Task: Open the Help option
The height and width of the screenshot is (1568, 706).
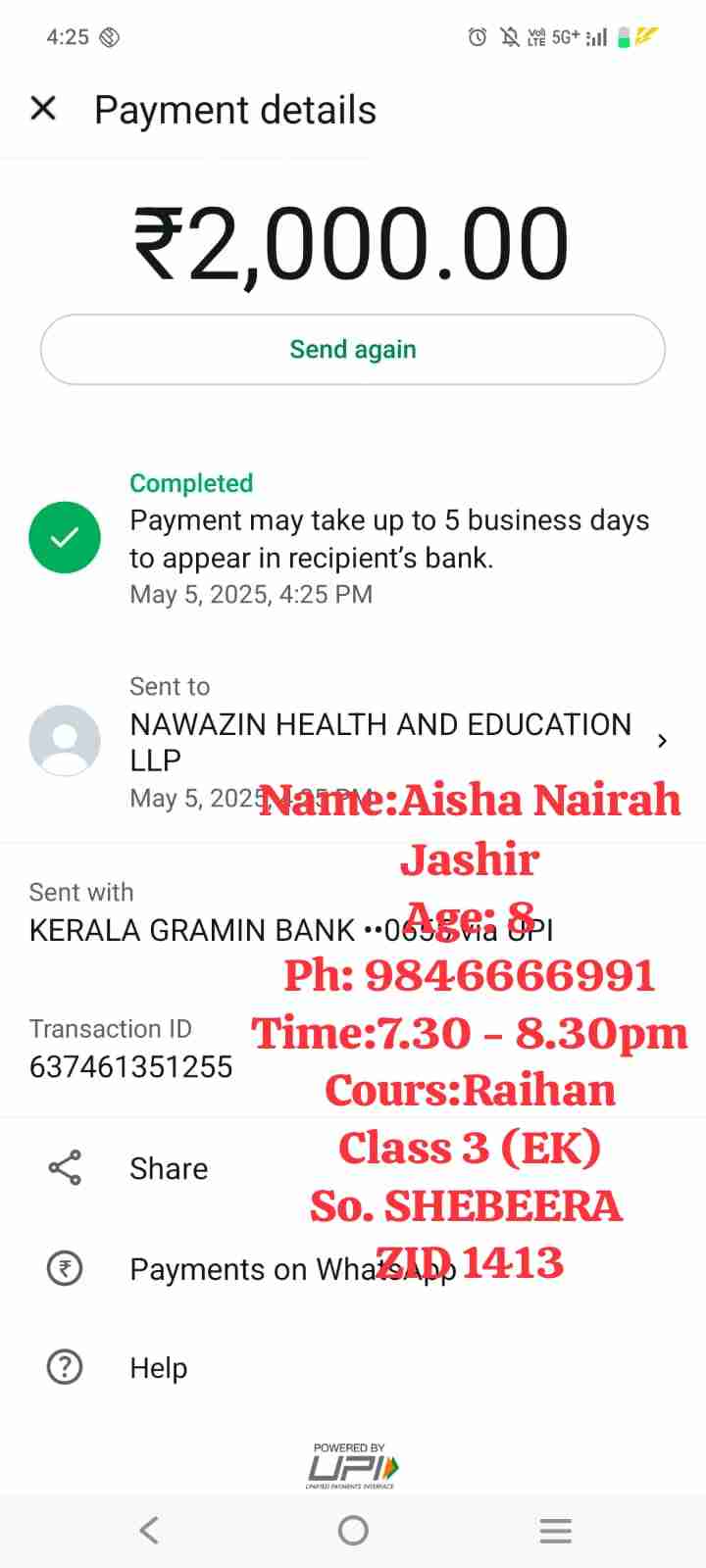Action: pyautogui.click(x=158, y=1367)
